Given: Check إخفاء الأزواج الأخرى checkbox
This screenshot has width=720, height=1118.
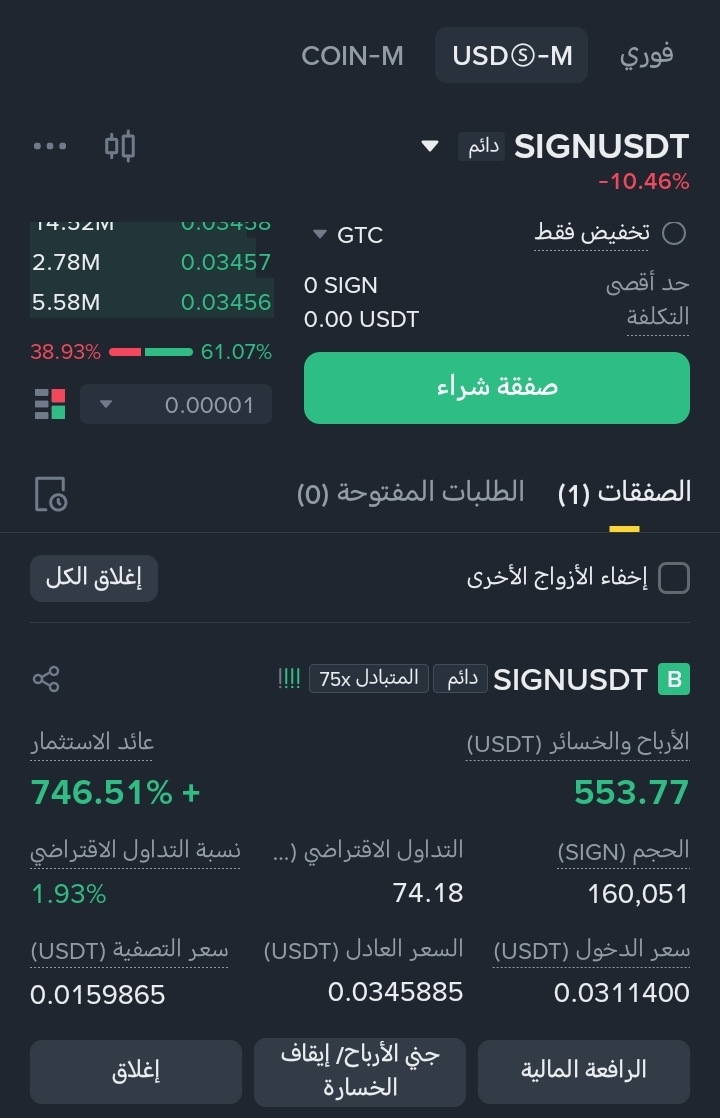Looking at the screenshot, I should [674, 578].
